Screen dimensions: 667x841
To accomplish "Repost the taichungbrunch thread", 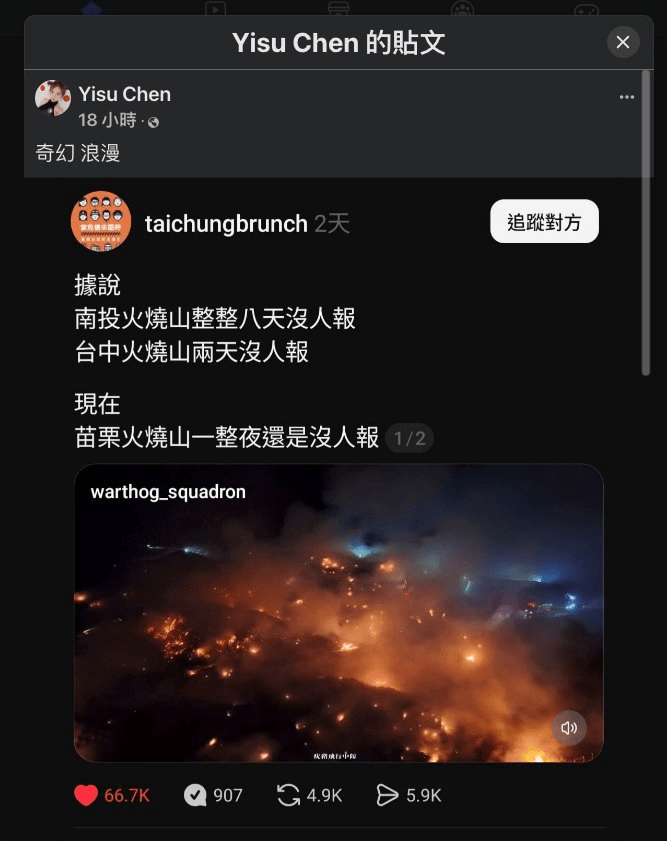I will [288, 795].
